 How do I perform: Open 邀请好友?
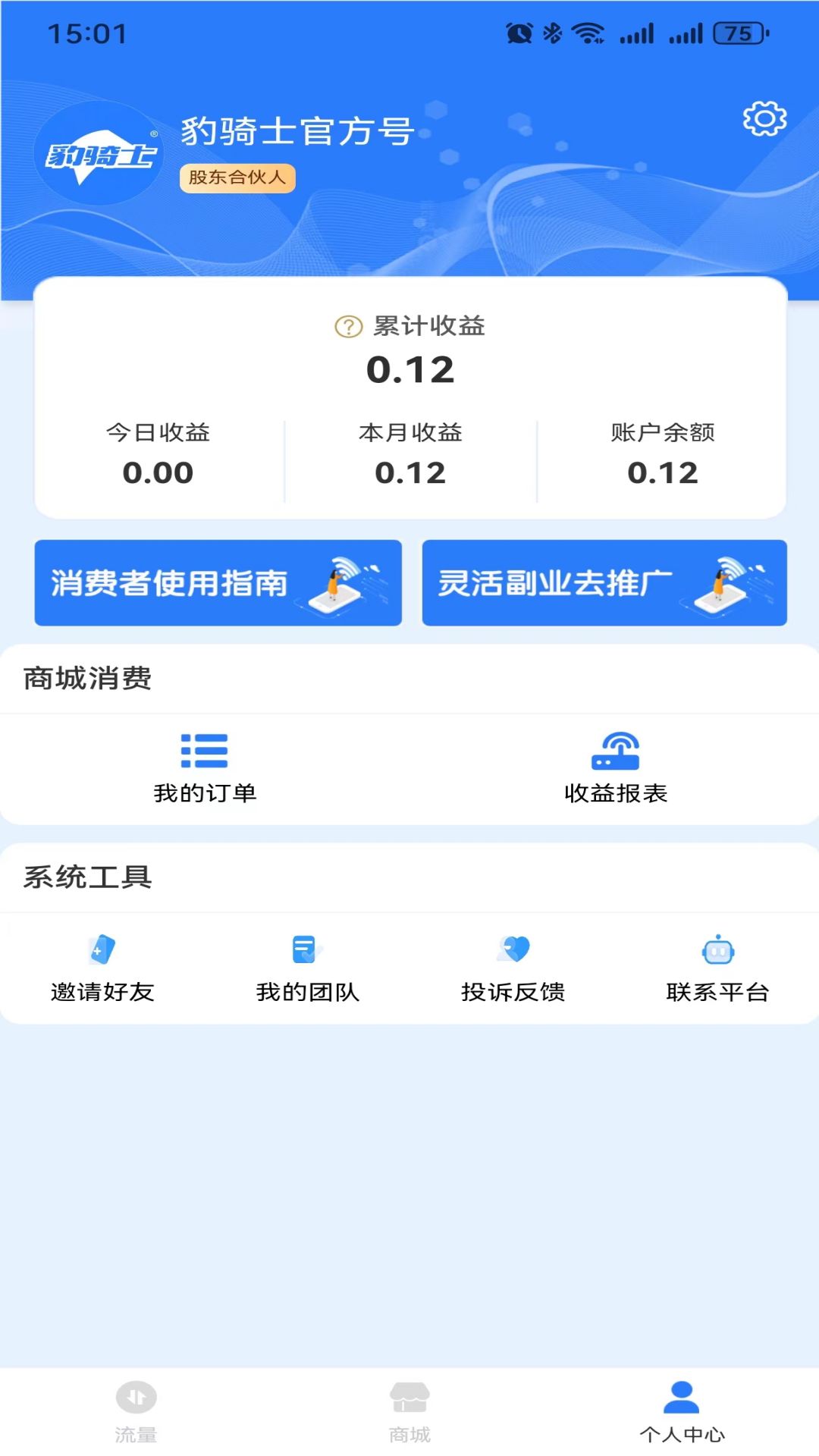pos(102,967)
